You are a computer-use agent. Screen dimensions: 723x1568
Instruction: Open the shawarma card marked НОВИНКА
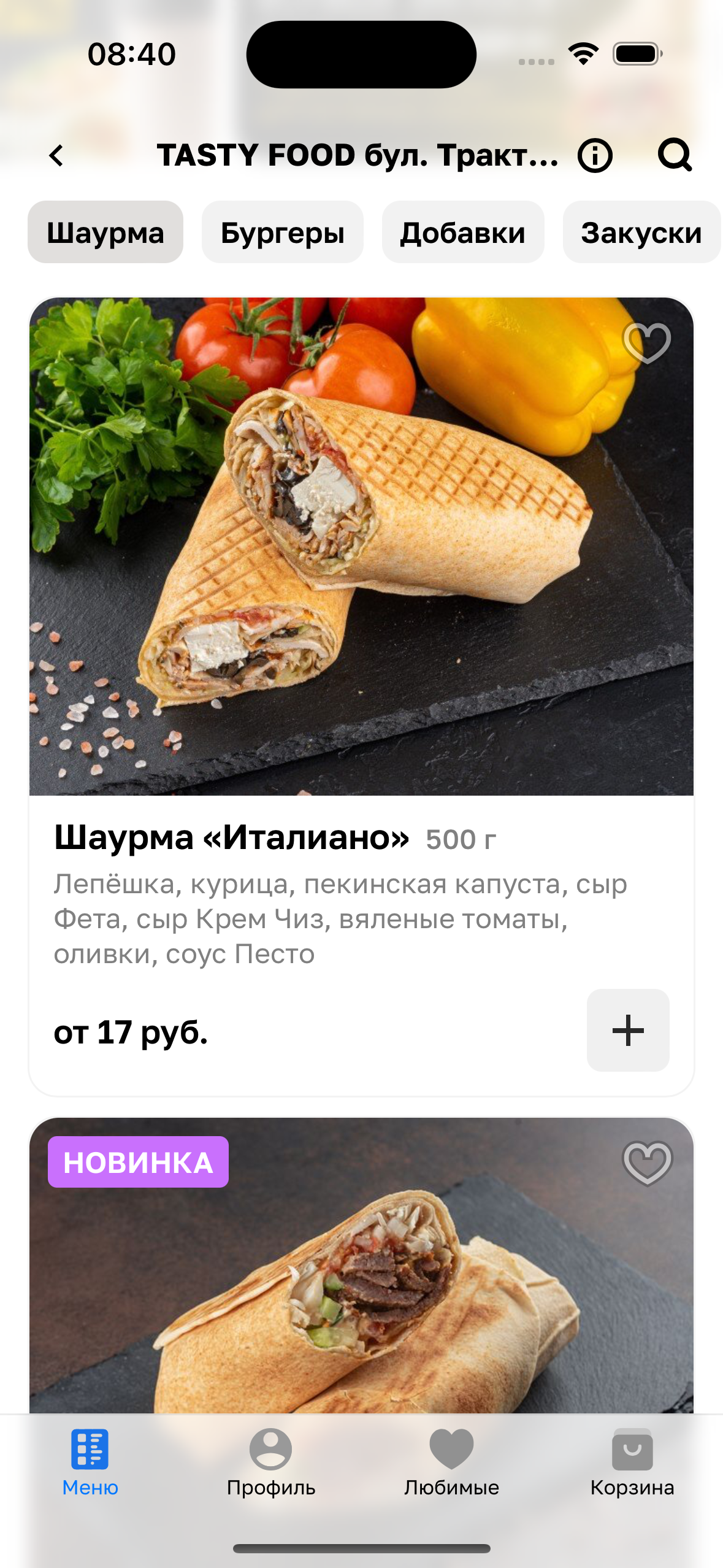click(x=361, y=1288)
